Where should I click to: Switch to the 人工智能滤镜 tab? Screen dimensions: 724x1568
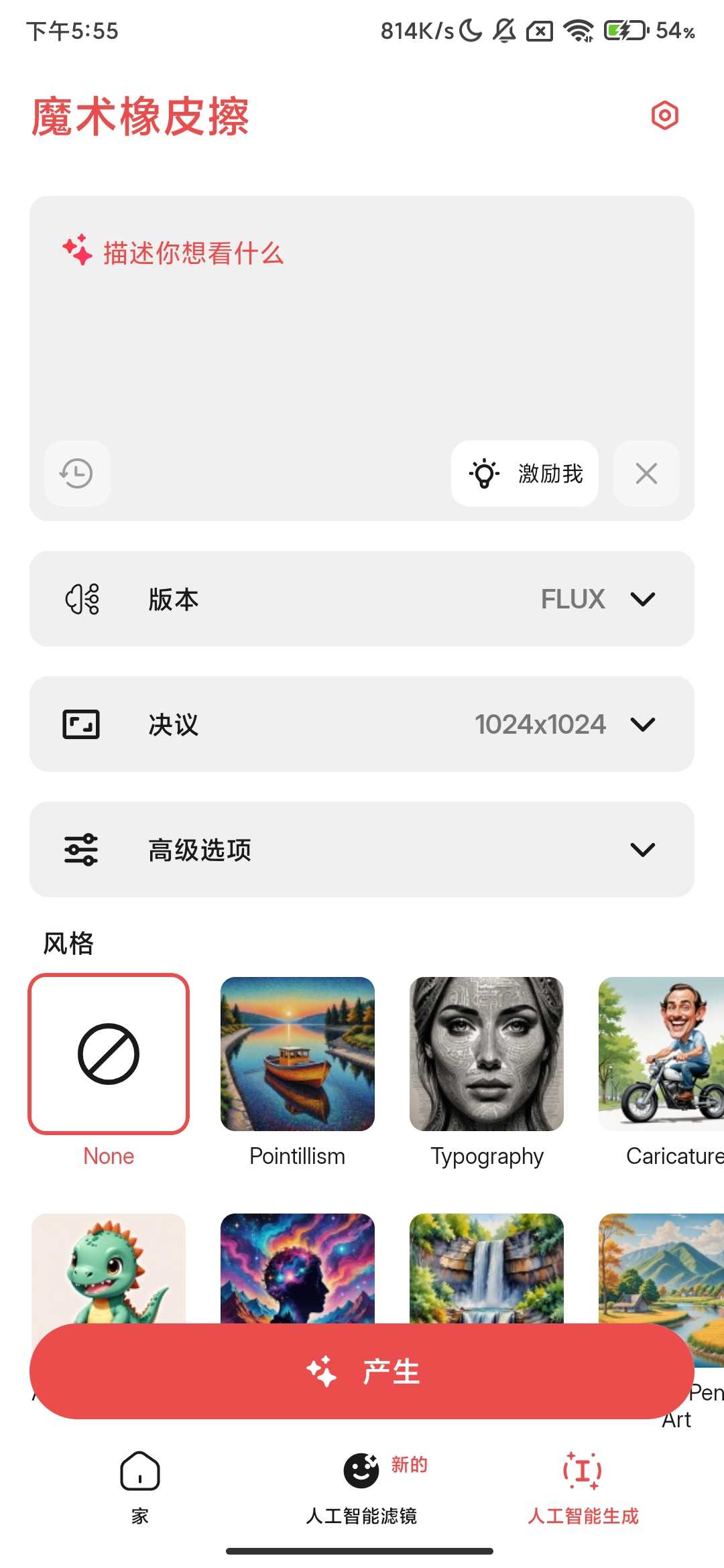[362, 1504]
